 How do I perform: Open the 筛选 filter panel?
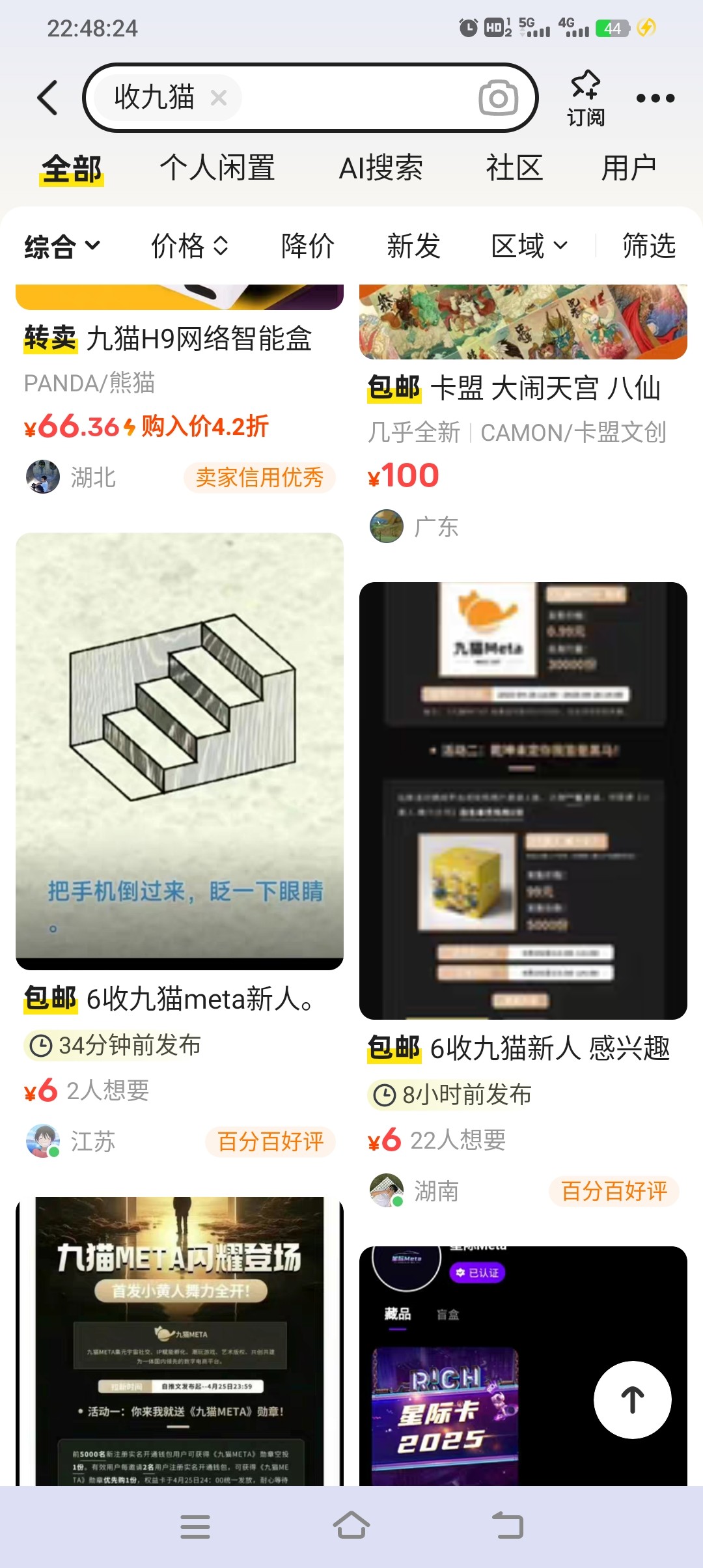tap(648, 246)
